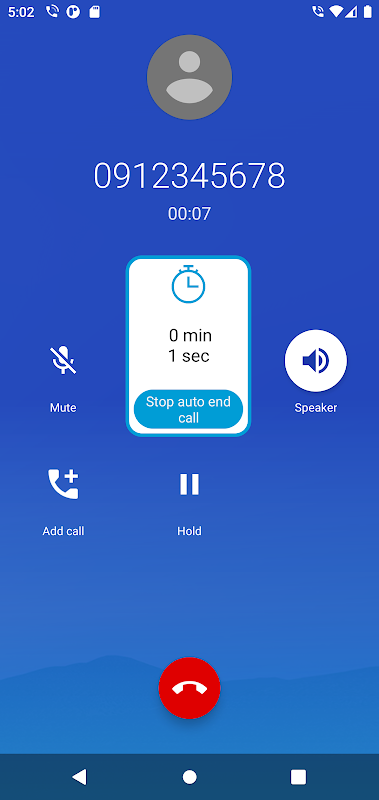This screenshot has height=800, width=379.
Task: Go back using the navigation bar
Action: point(80,777)
